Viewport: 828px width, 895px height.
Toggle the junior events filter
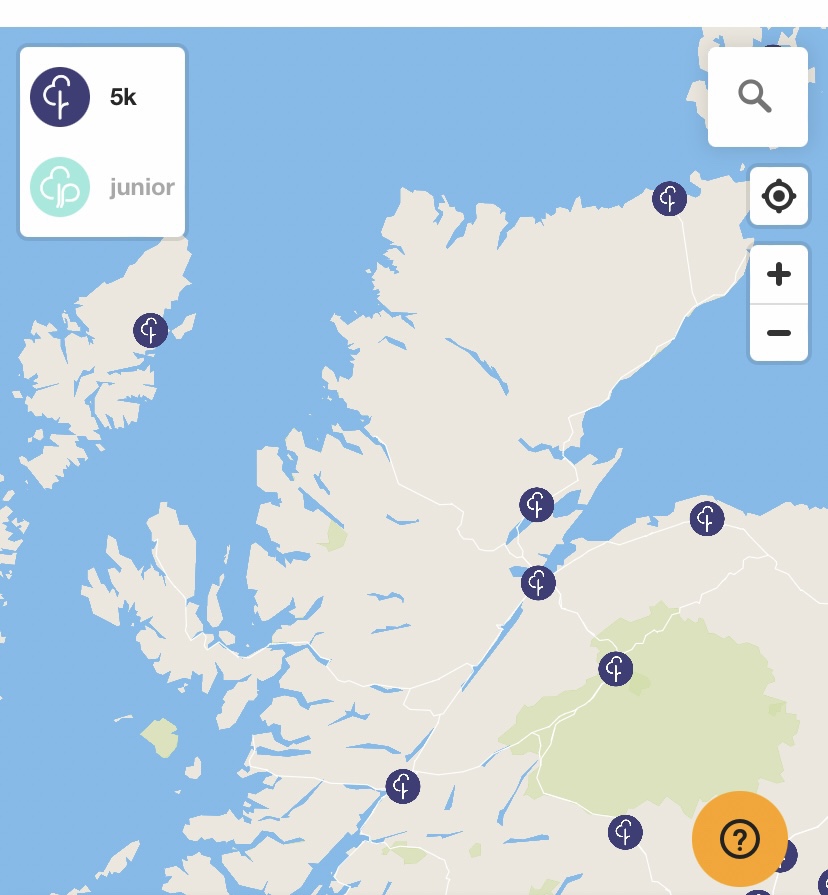click(x=60, y=187)
